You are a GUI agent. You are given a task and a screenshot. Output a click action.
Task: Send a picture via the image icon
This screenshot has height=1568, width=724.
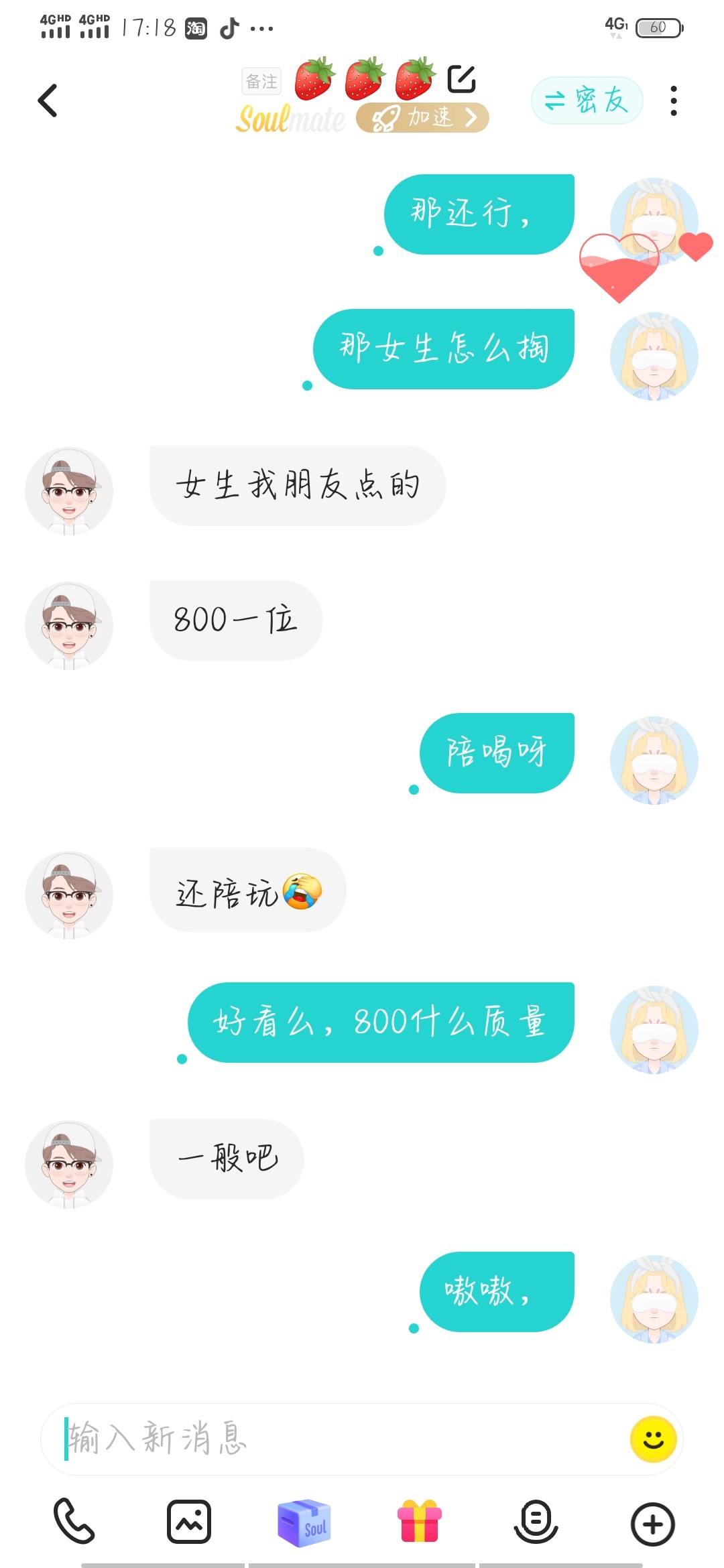click(x=189, y=1522)
